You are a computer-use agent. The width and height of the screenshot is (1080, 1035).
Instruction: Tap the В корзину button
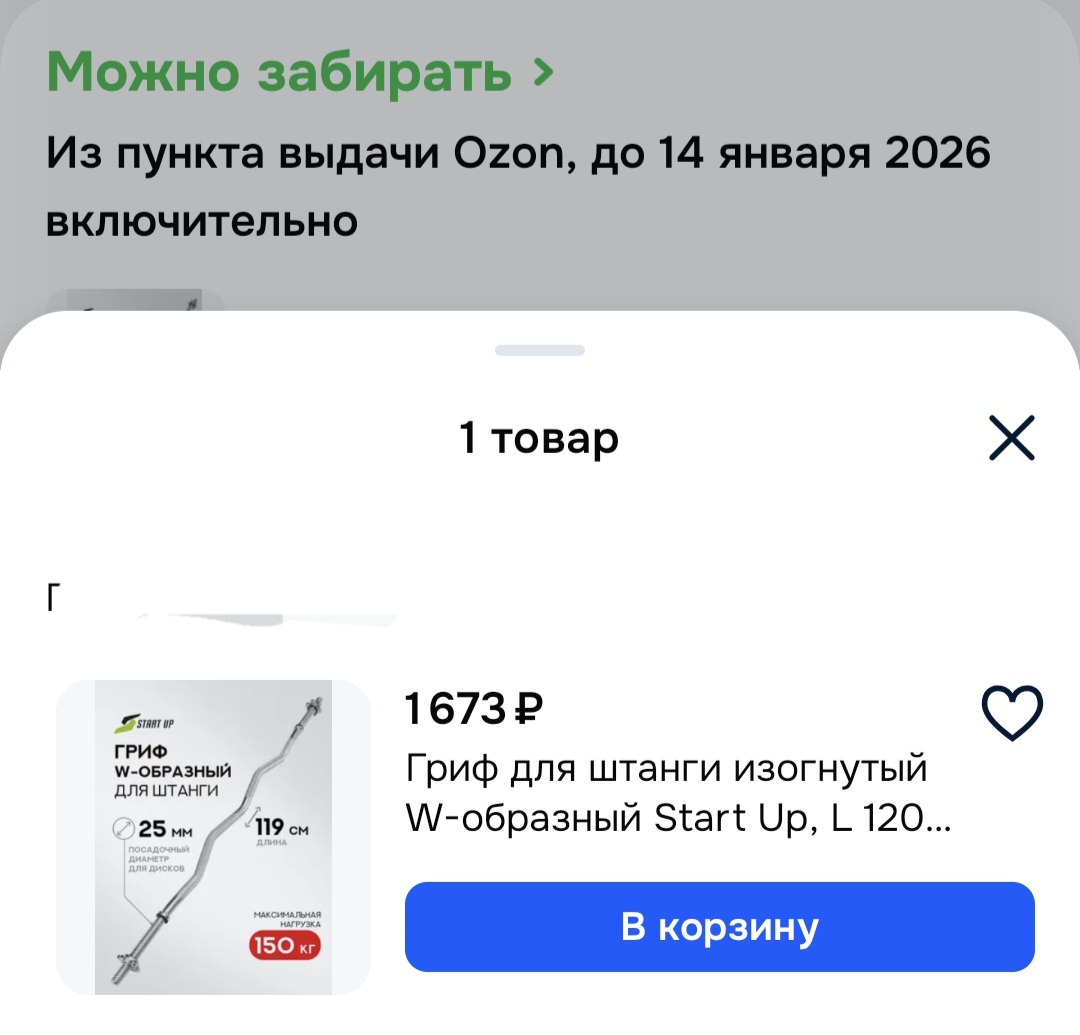point(719,927)
